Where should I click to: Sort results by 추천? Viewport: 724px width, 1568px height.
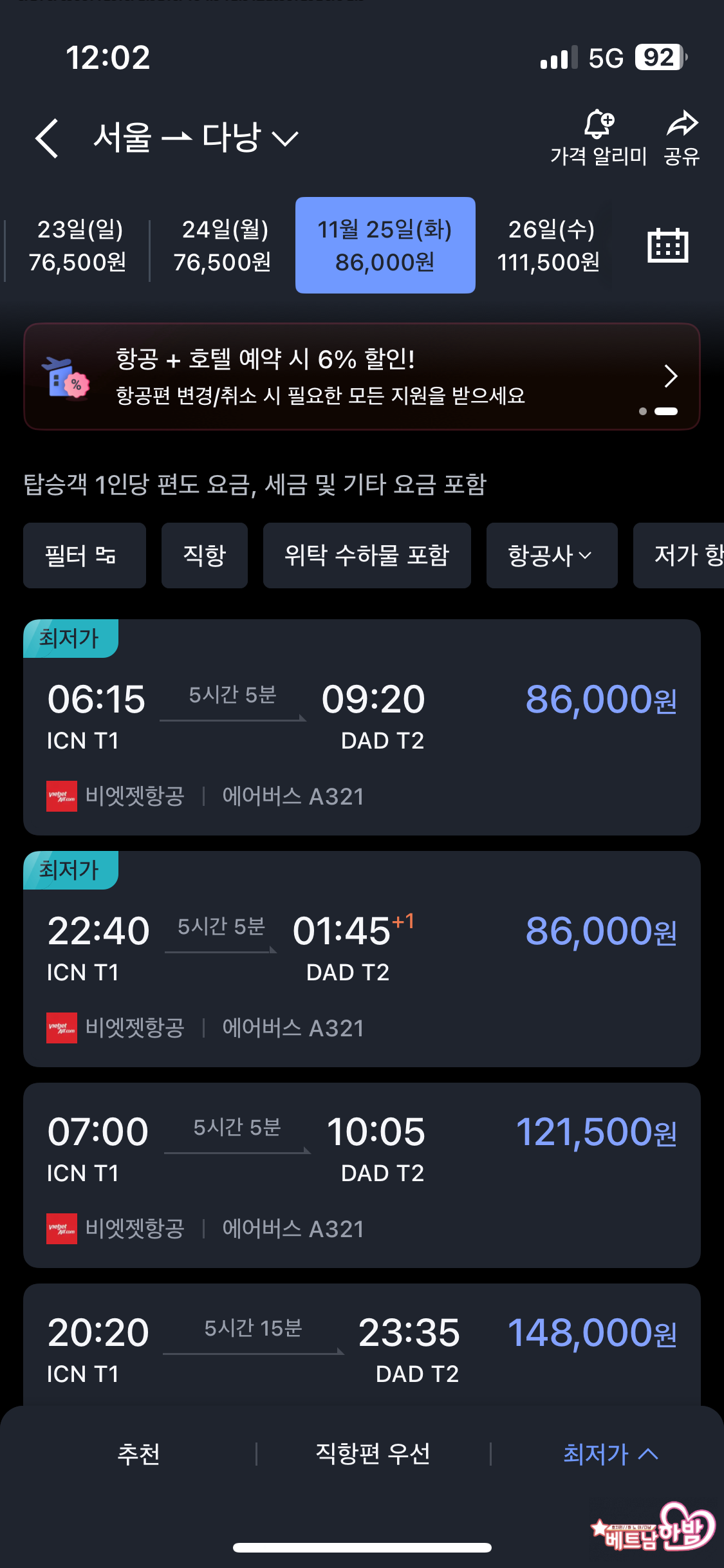click(x=138, y=1453)
